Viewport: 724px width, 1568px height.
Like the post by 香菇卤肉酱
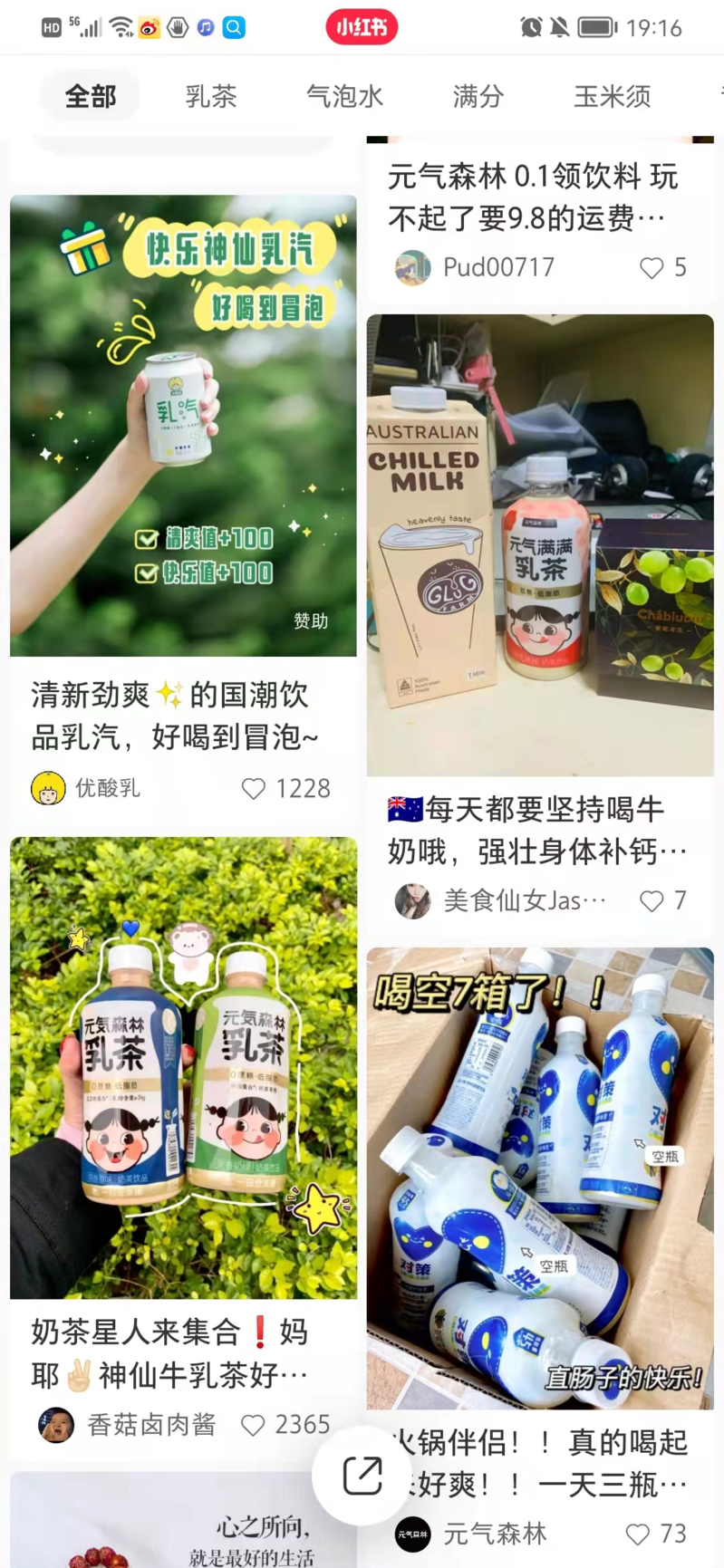coord(253,1425)
